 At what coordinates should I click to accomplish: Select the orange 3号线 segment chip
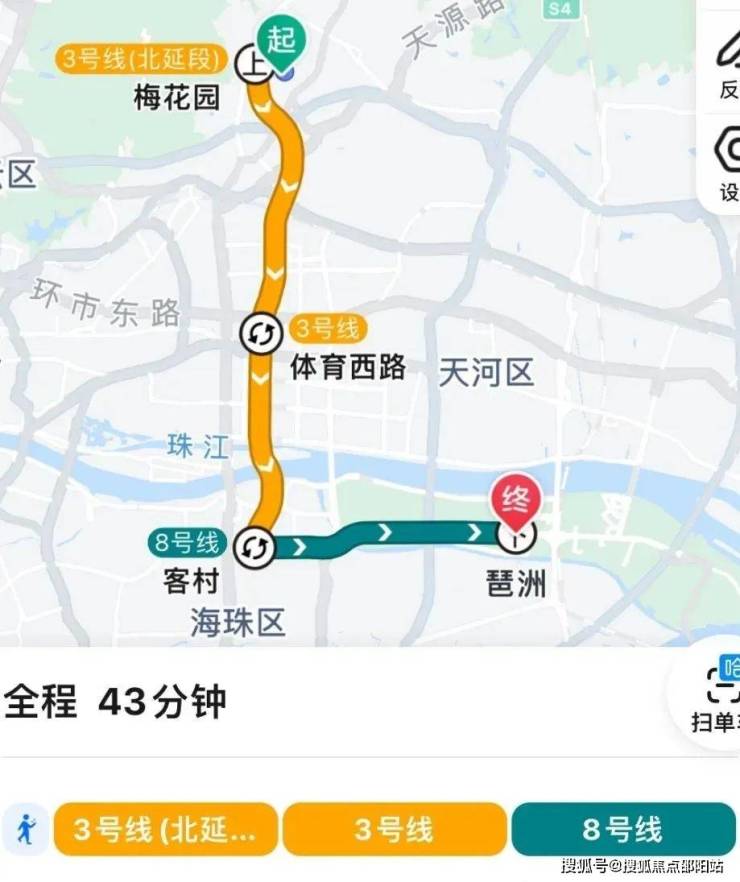(x=393, y=828)
